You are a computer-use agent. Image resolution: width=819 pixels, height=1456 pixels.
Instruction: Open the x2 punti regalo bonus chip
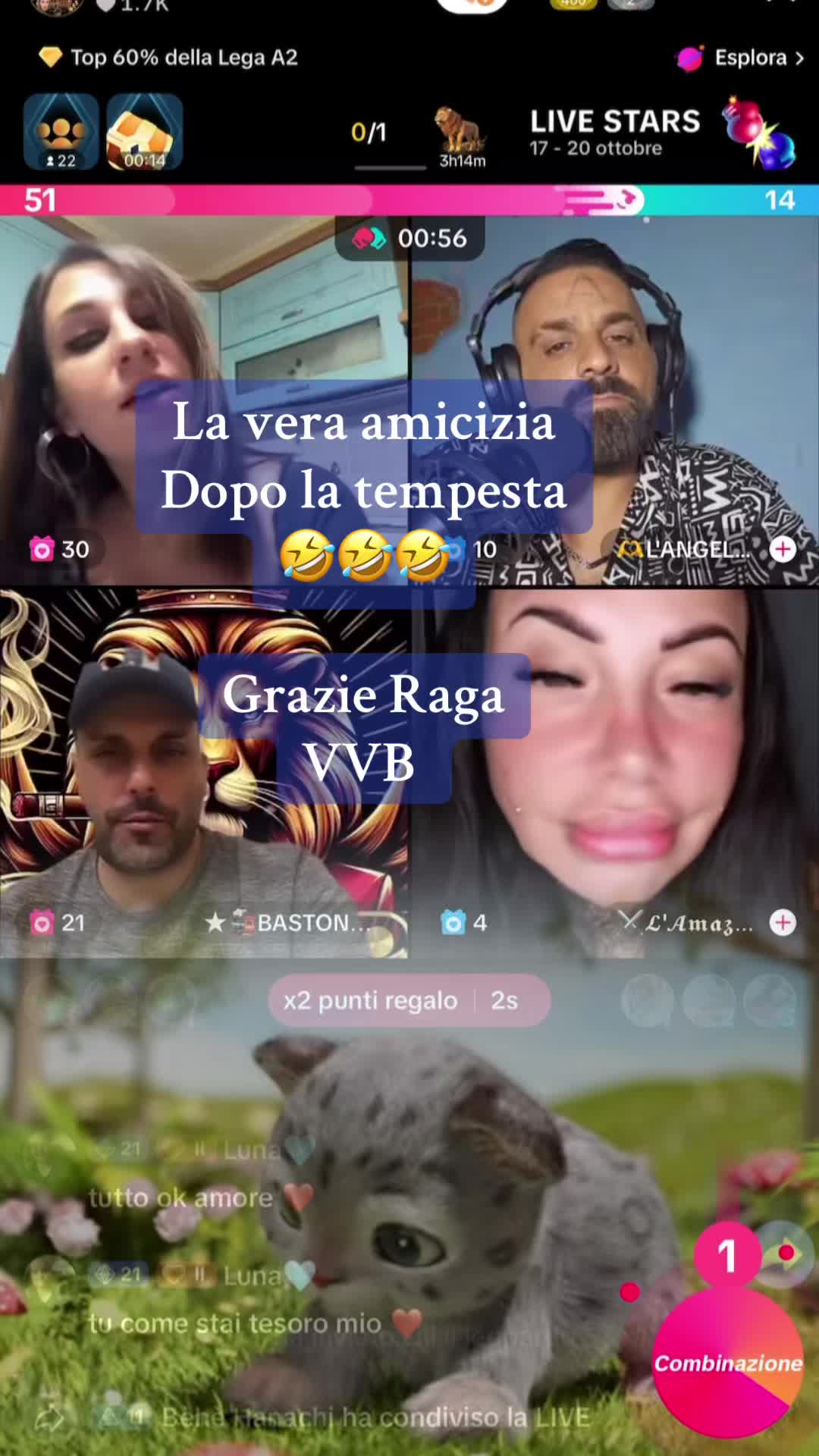[408, 1000]
